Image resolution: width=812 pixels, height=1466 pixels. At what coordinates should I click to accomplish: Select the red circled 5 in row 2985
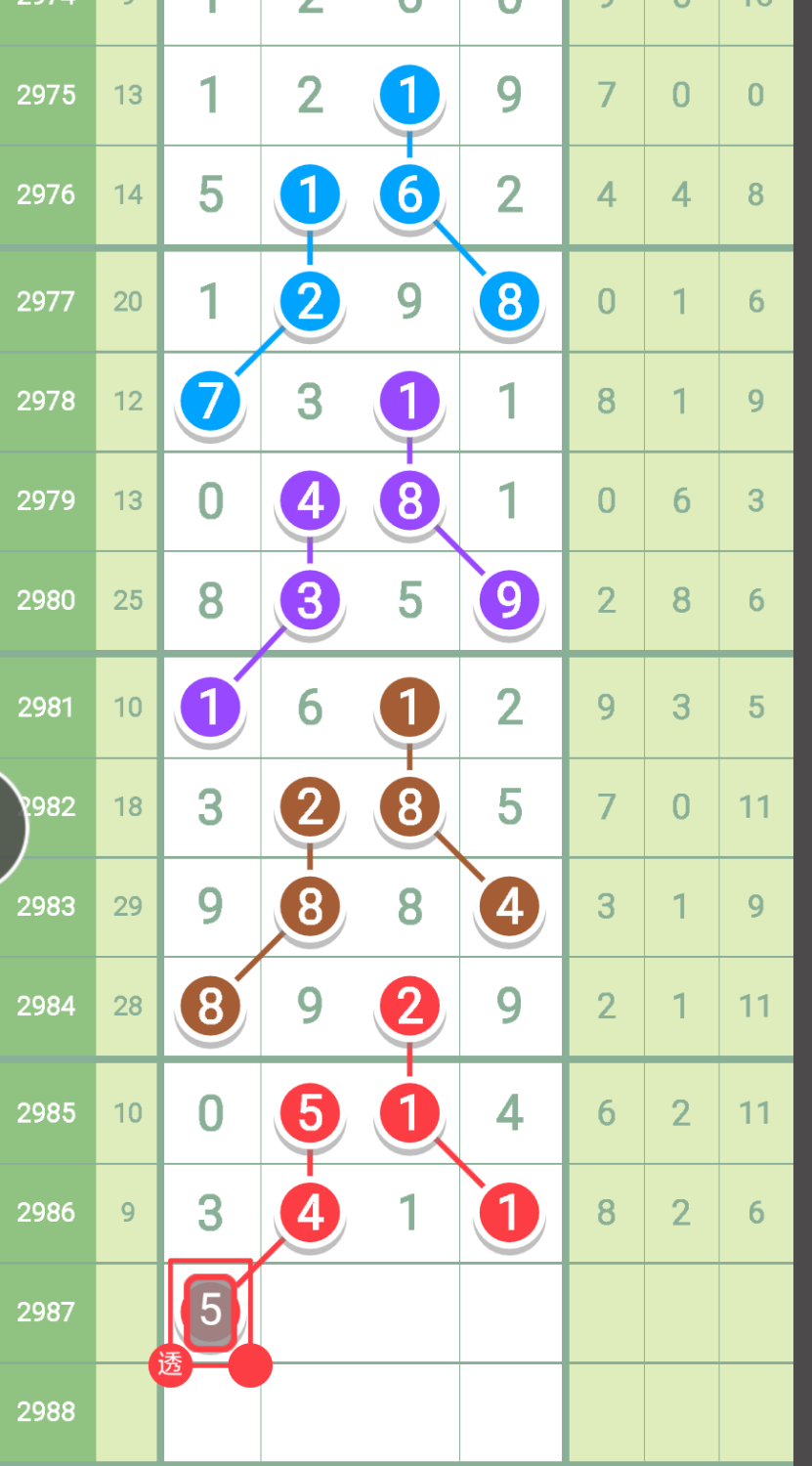point(310,1112)
